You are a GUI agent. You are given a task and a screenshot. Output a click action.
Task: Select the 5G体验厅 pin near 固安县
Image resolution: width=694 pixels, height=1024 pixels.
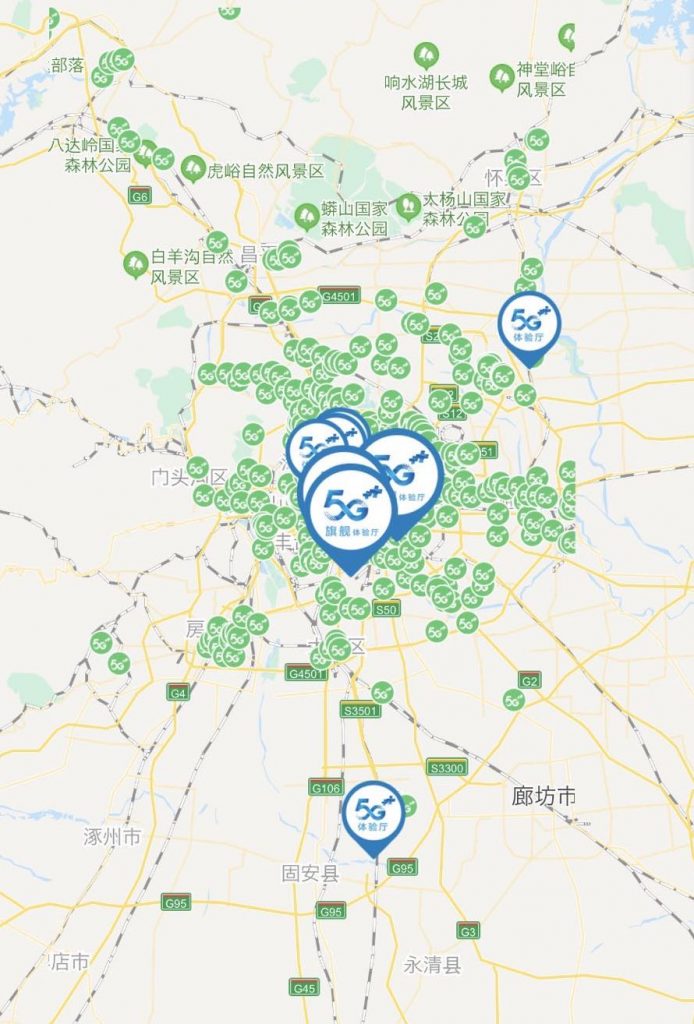pos(373,812)
